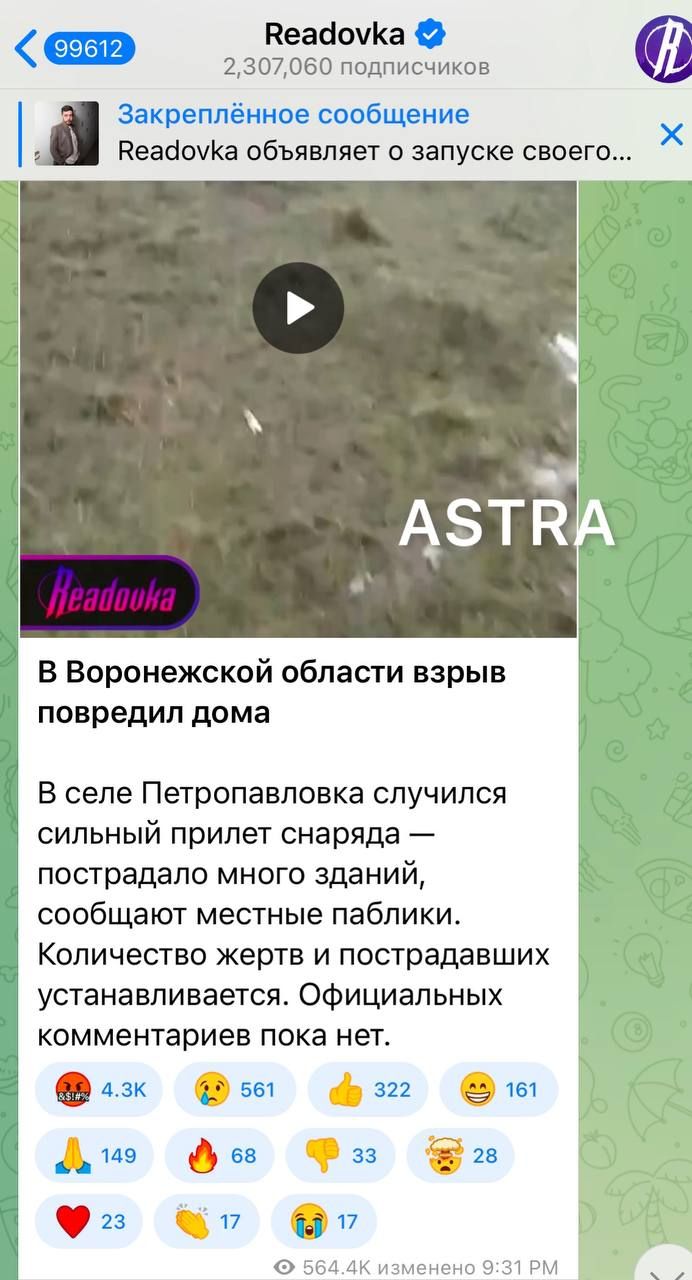Screen dimensions: 692x1280
Task: Tap the clapping hands reaction with 17
Action: [208, 1221]
